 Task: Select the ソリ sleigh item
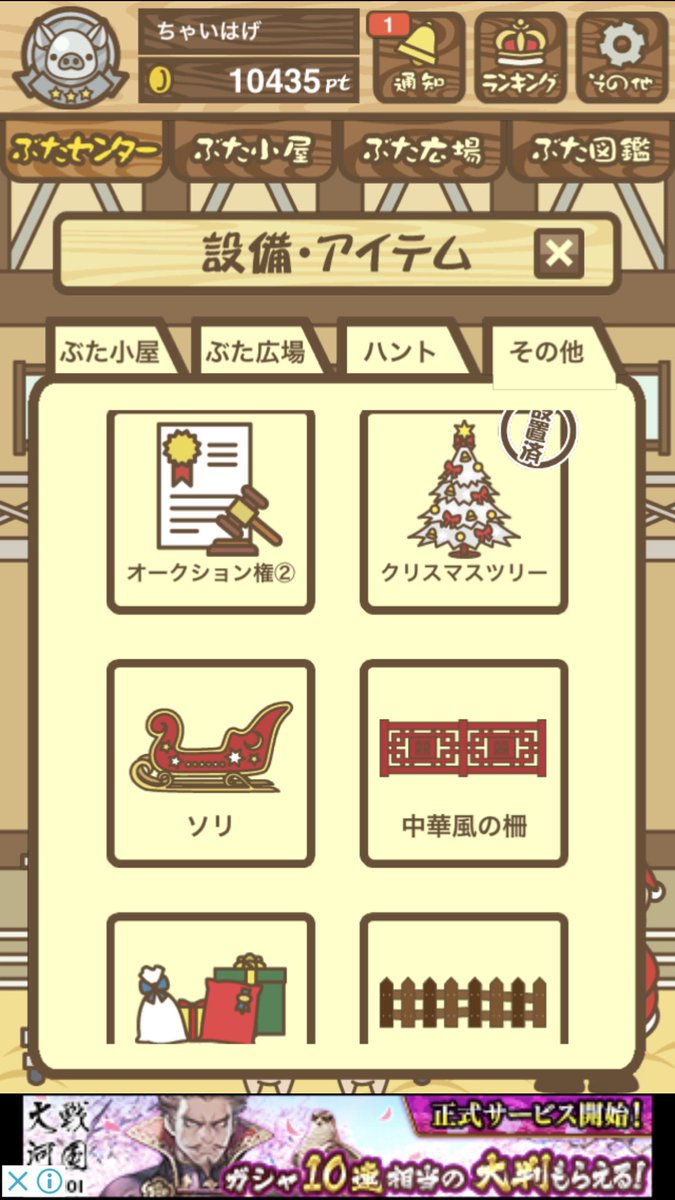click(210, 762)
